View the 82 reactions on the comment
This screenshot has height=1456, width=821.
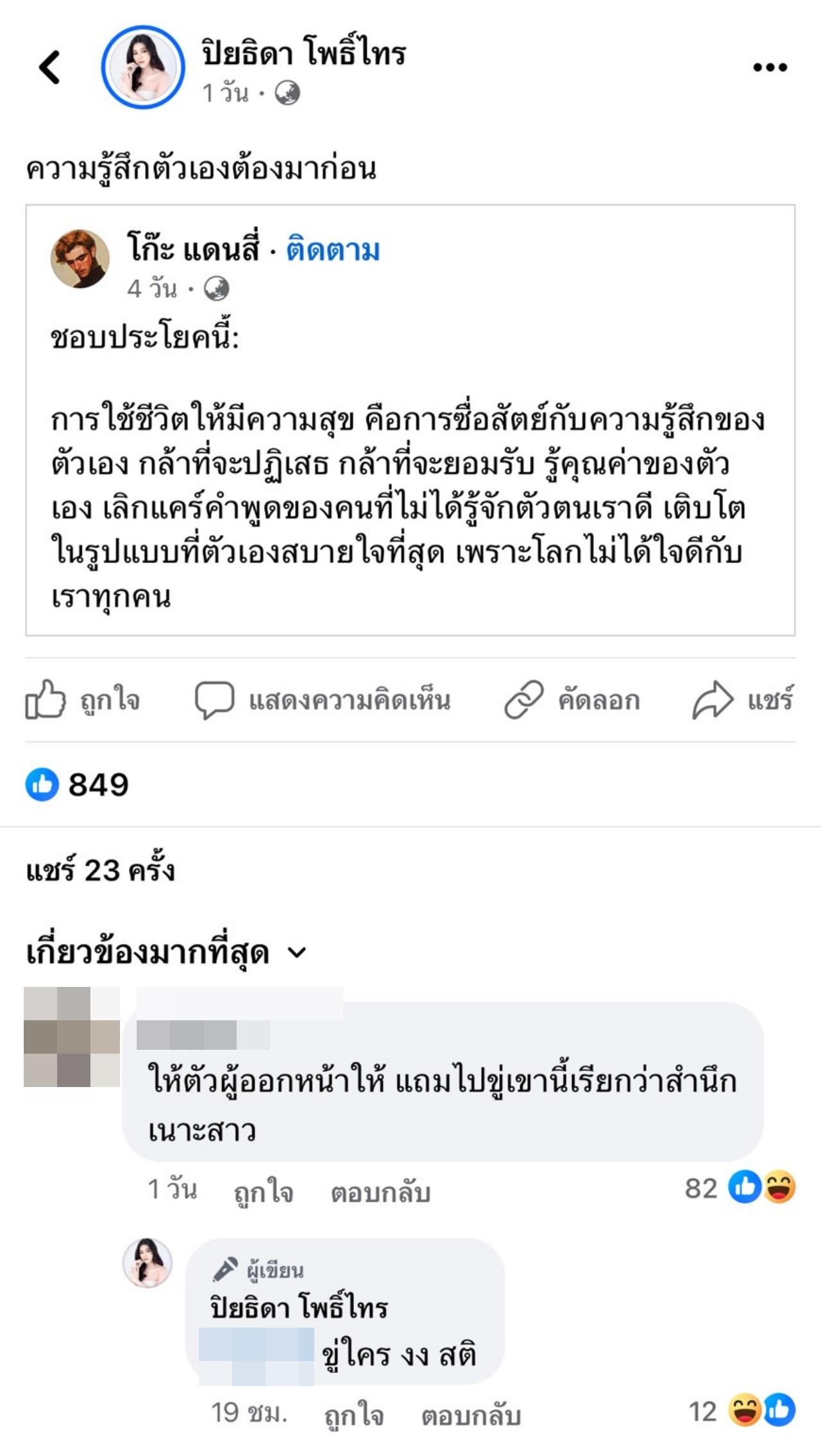pyautogui.click(x=741, y=1188)
